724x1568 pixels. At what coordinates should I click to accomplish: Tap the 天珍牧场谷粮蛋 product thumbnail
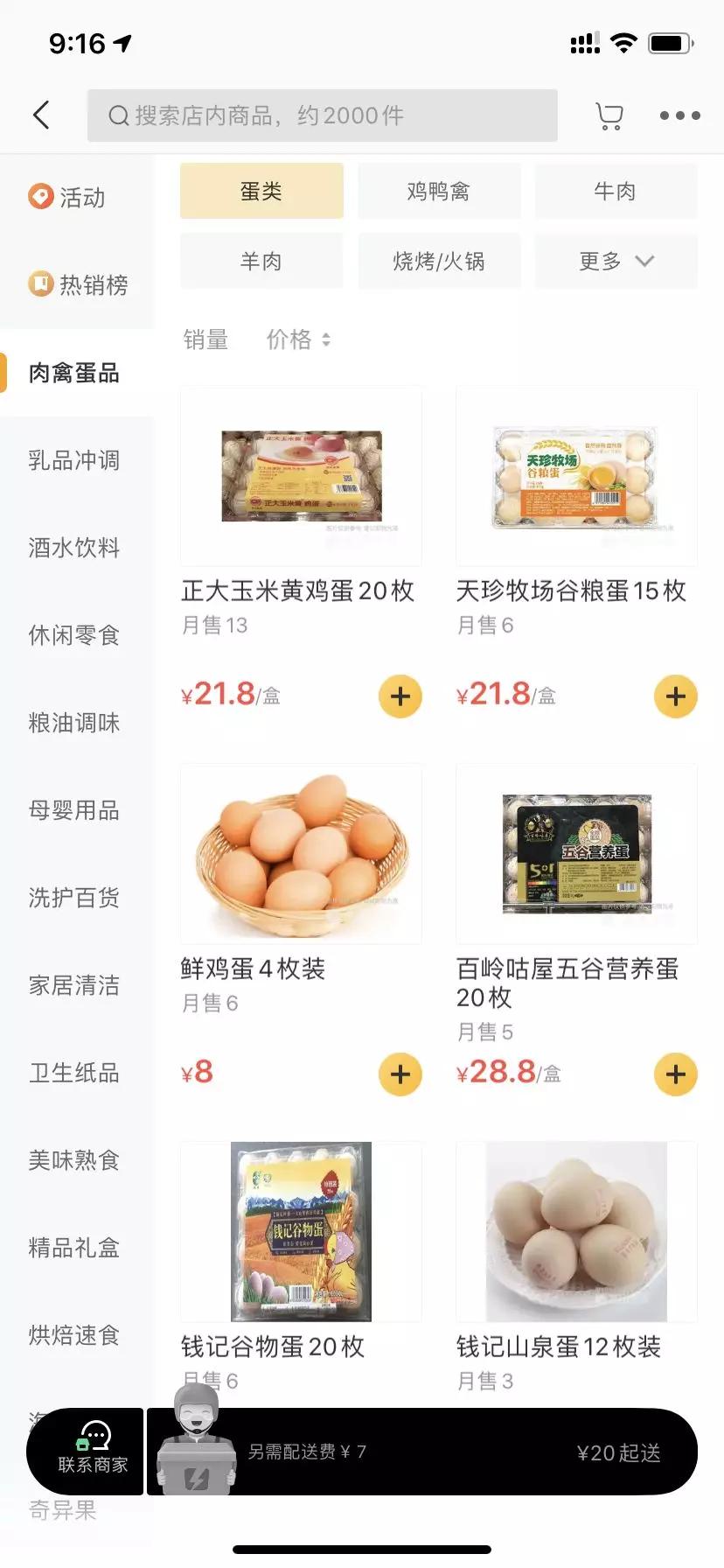574,476
